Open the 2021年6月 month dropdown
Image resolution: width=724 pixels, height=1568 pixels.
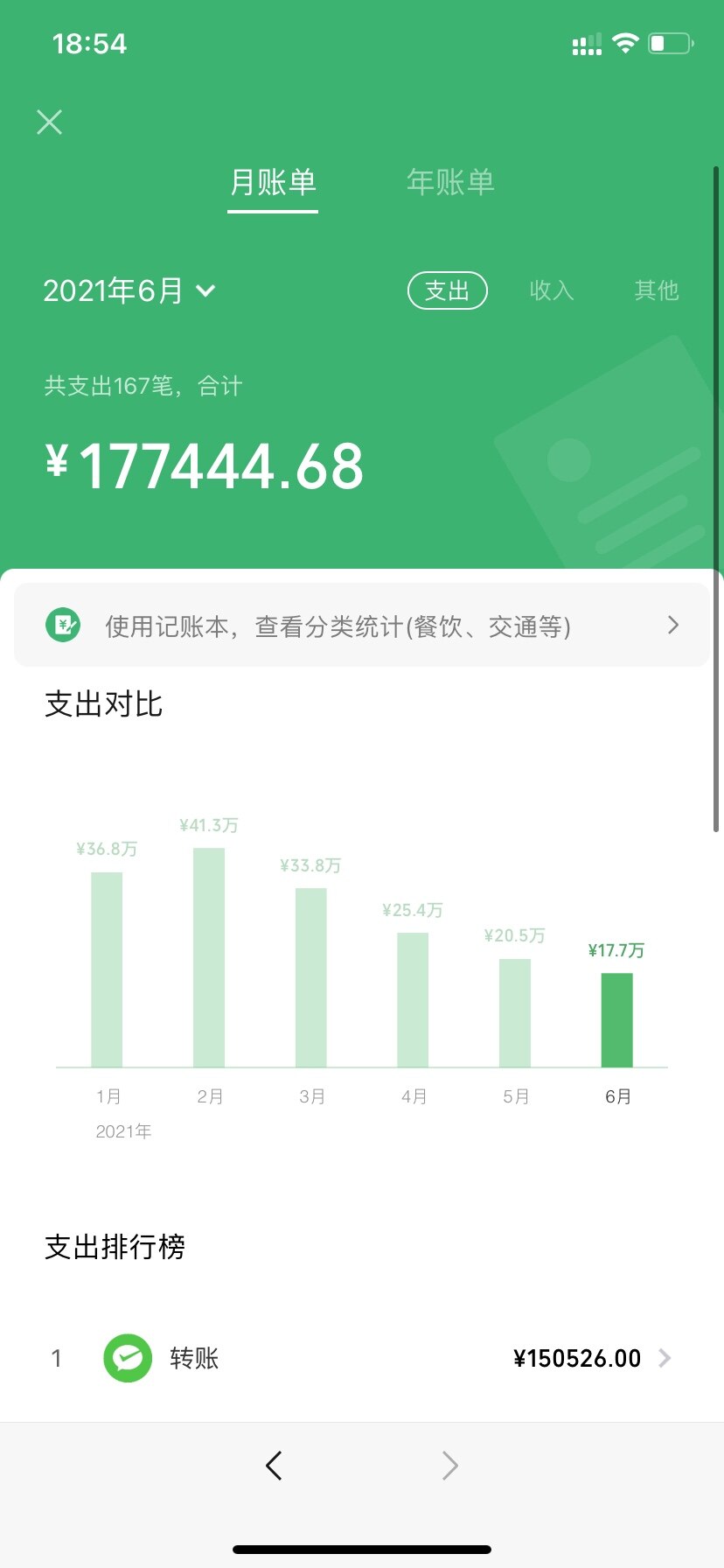(x=129, y=290)
